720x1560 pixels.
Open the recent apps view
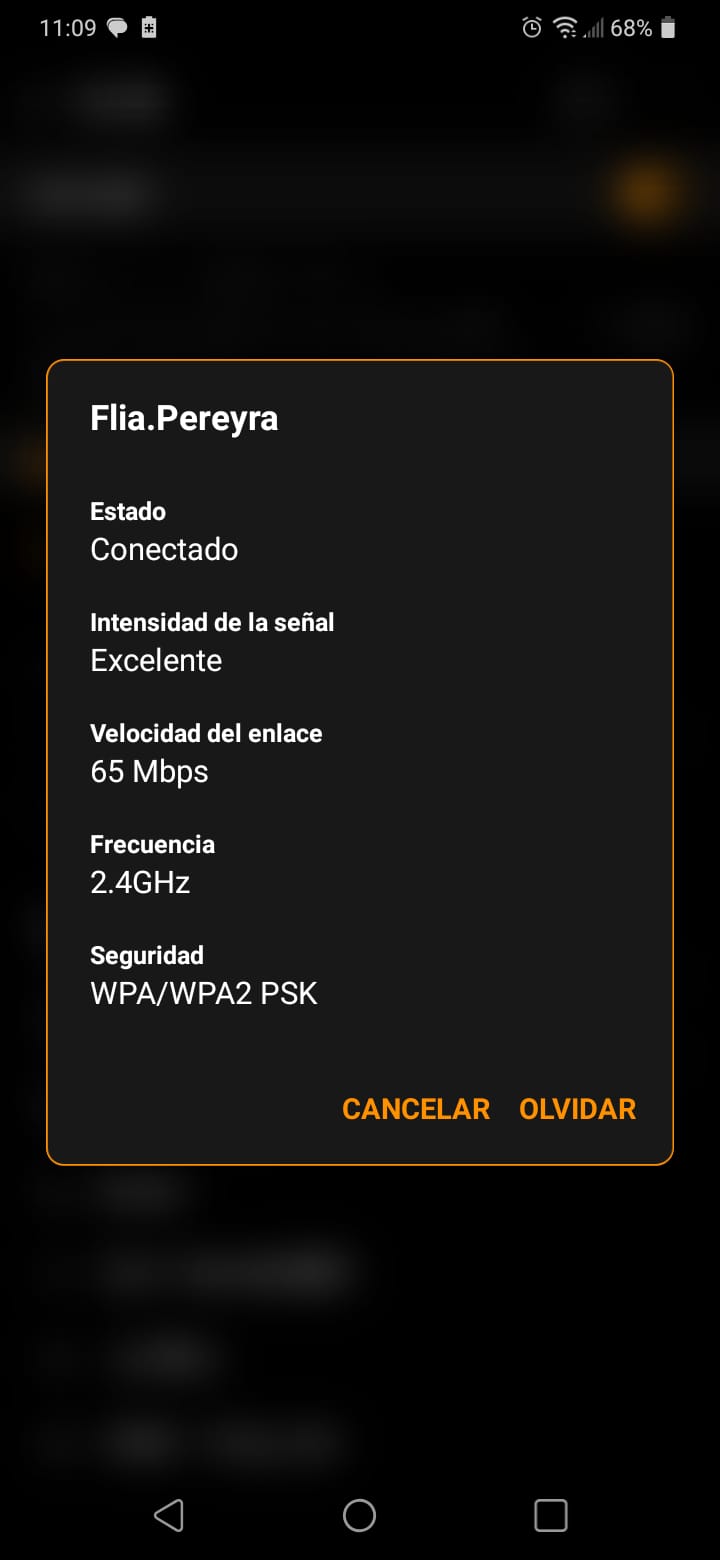[x=551, y=1515]
